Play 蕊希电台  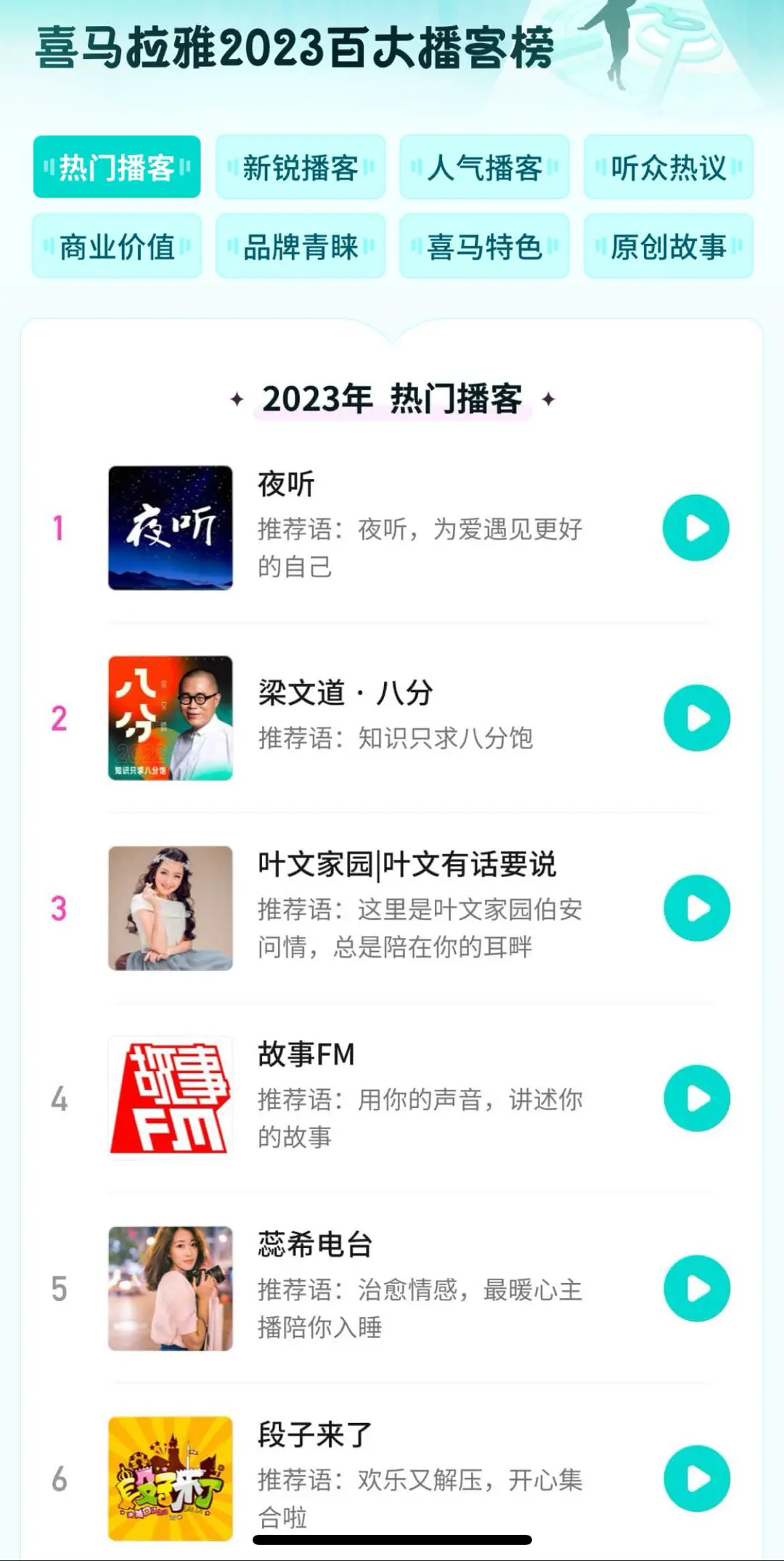point(696,1289)
